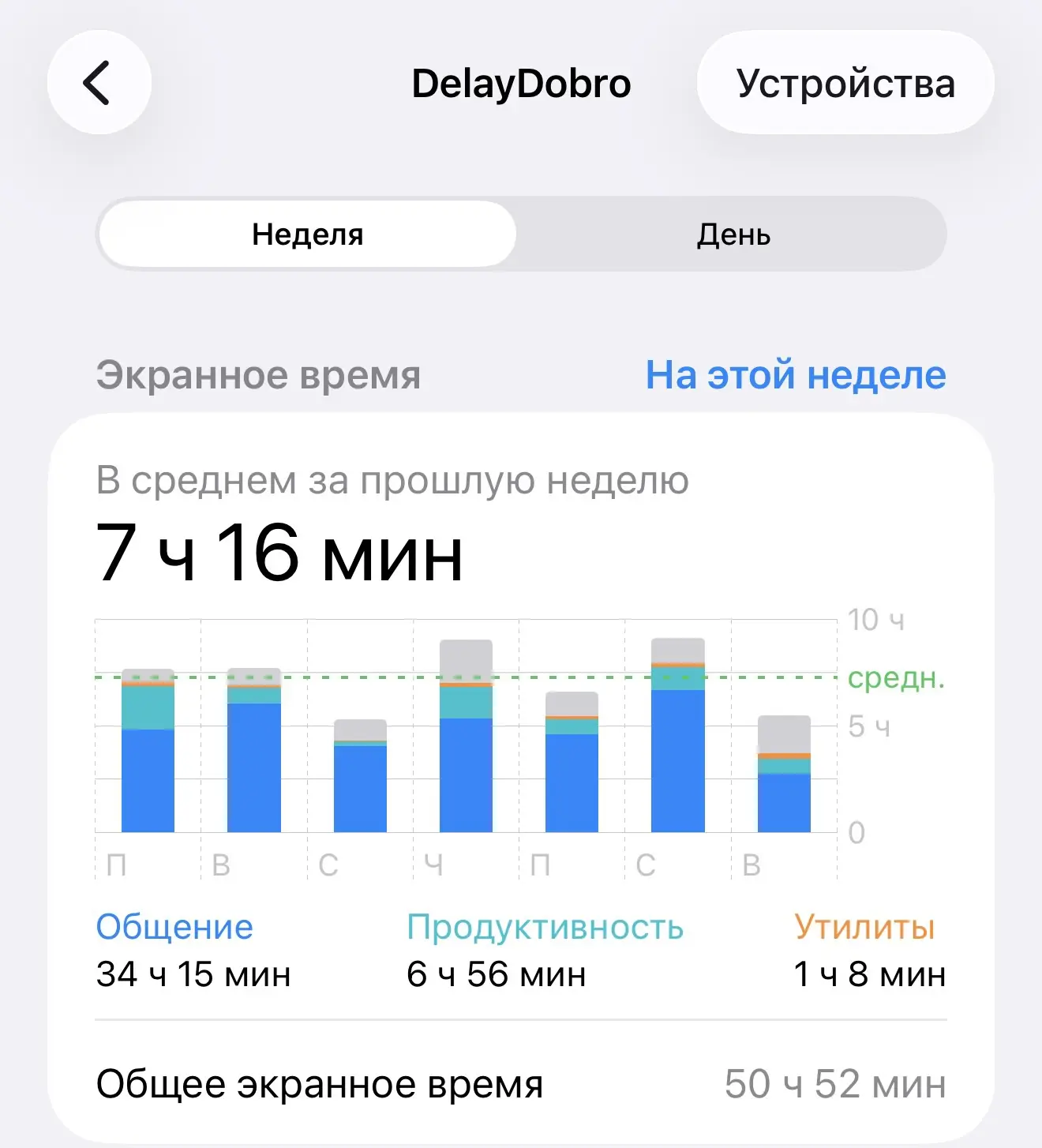
Task: Go back with the top-left arrow
Action: point(99,82)
